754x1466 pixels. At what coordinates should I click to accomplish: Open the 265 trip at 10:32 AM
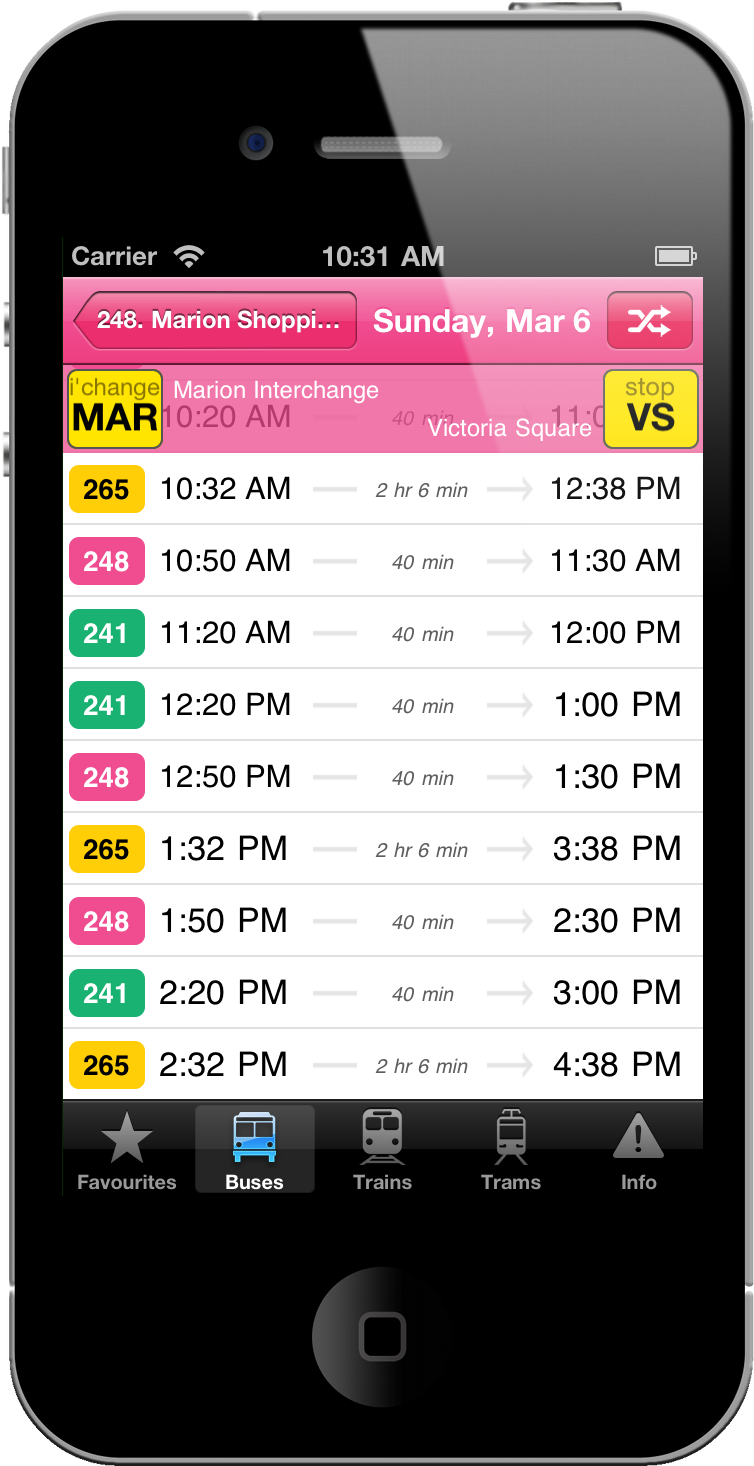[x=383, y=489]
